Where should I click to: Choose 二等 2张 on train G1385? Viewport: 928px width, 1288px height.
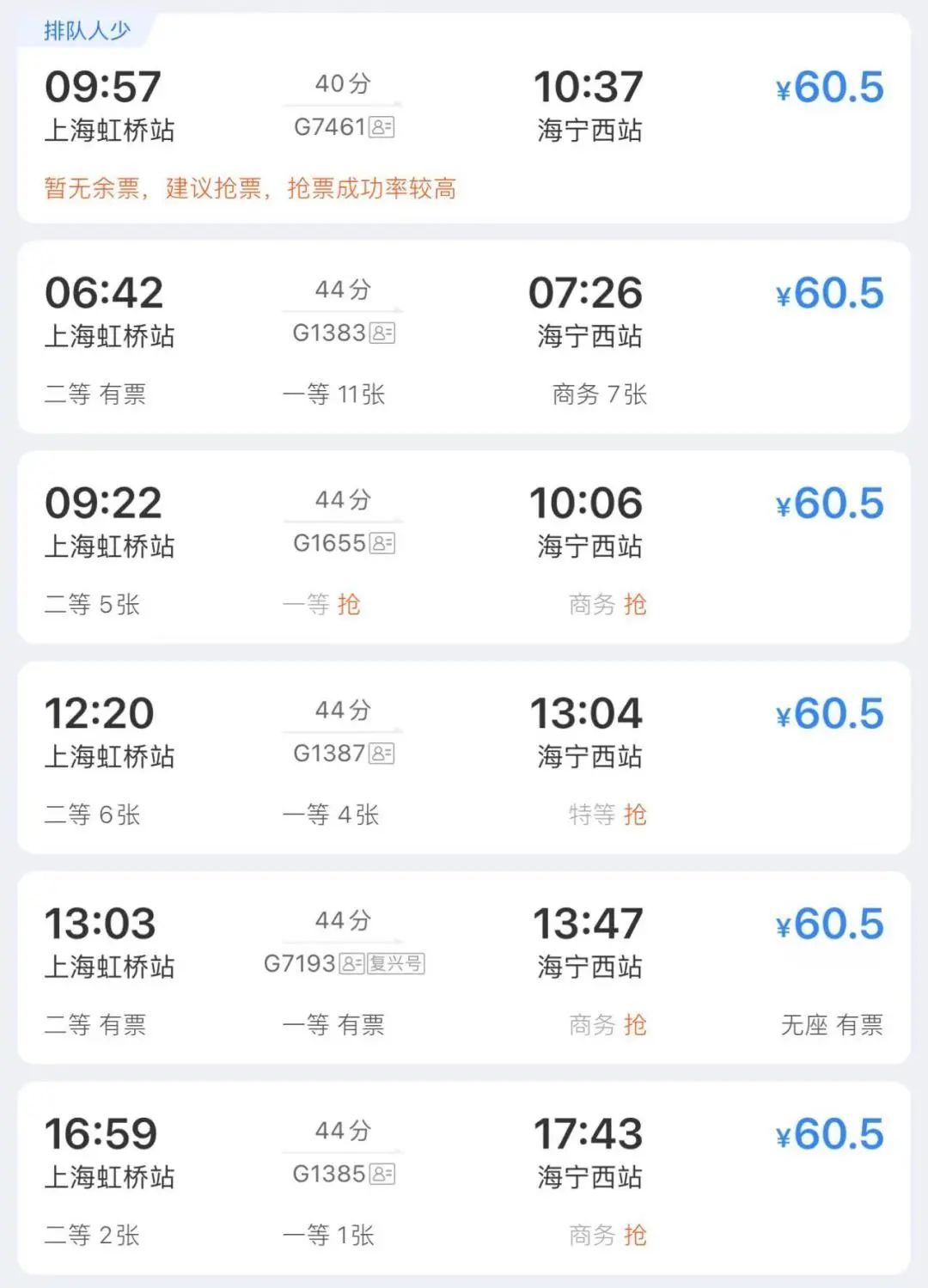tap(92, 1236)
